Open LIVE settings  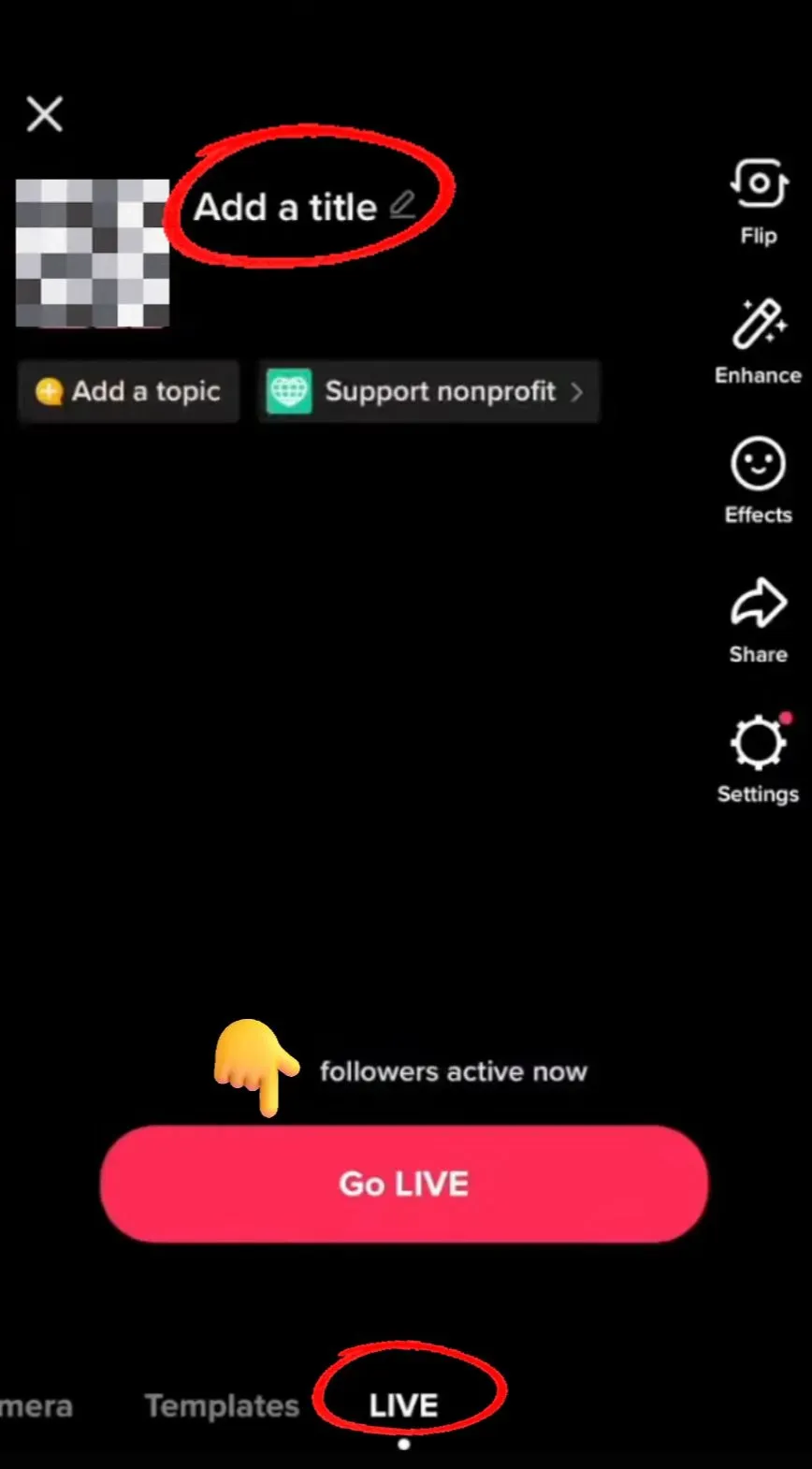coord(758,759)
